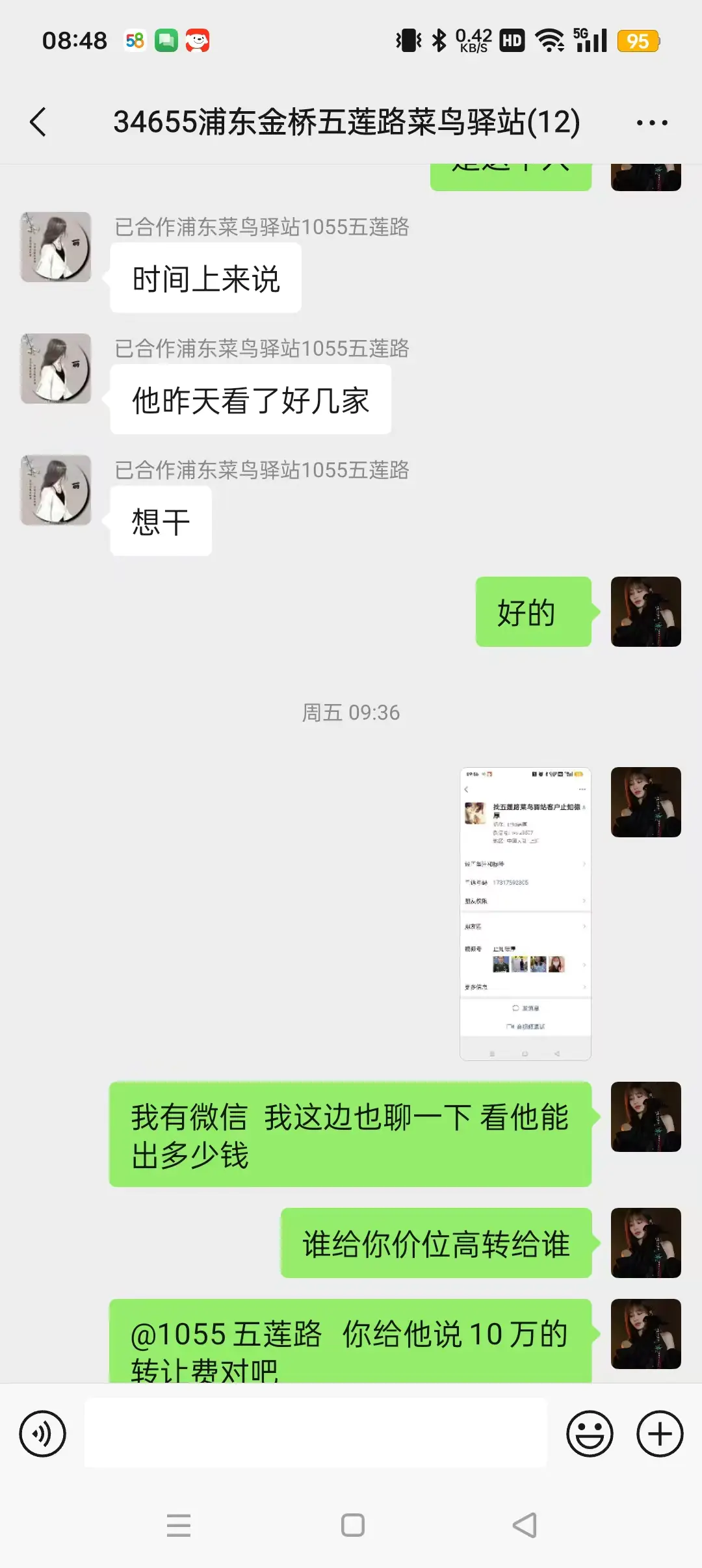Image resolution: width=702 pixels, height=1568 pixels.
Task: Go back from the group chat
Action: point(38,122)
